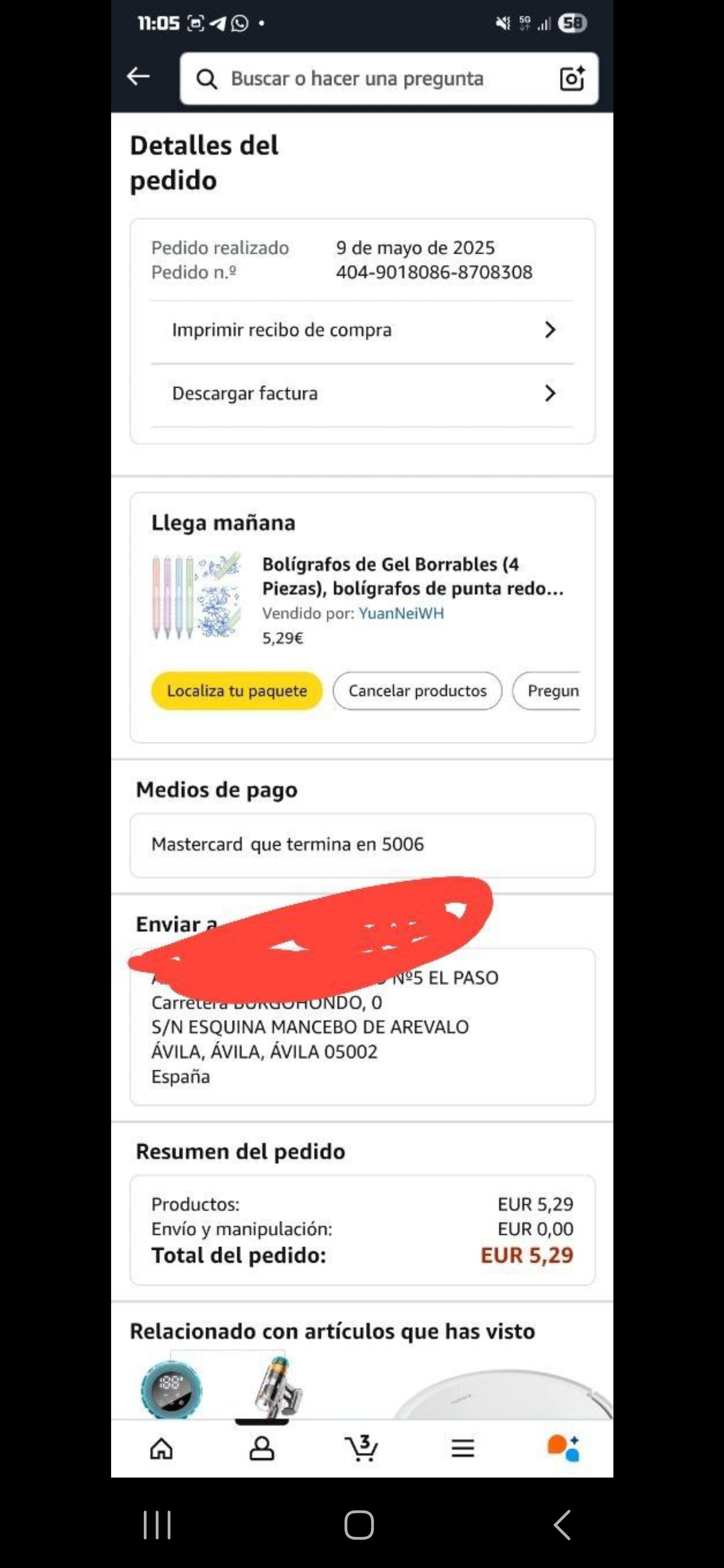Open the camera lens search icon
Image resolution: width=724 pixels, height=1568 pixels.
pos(571,78)
